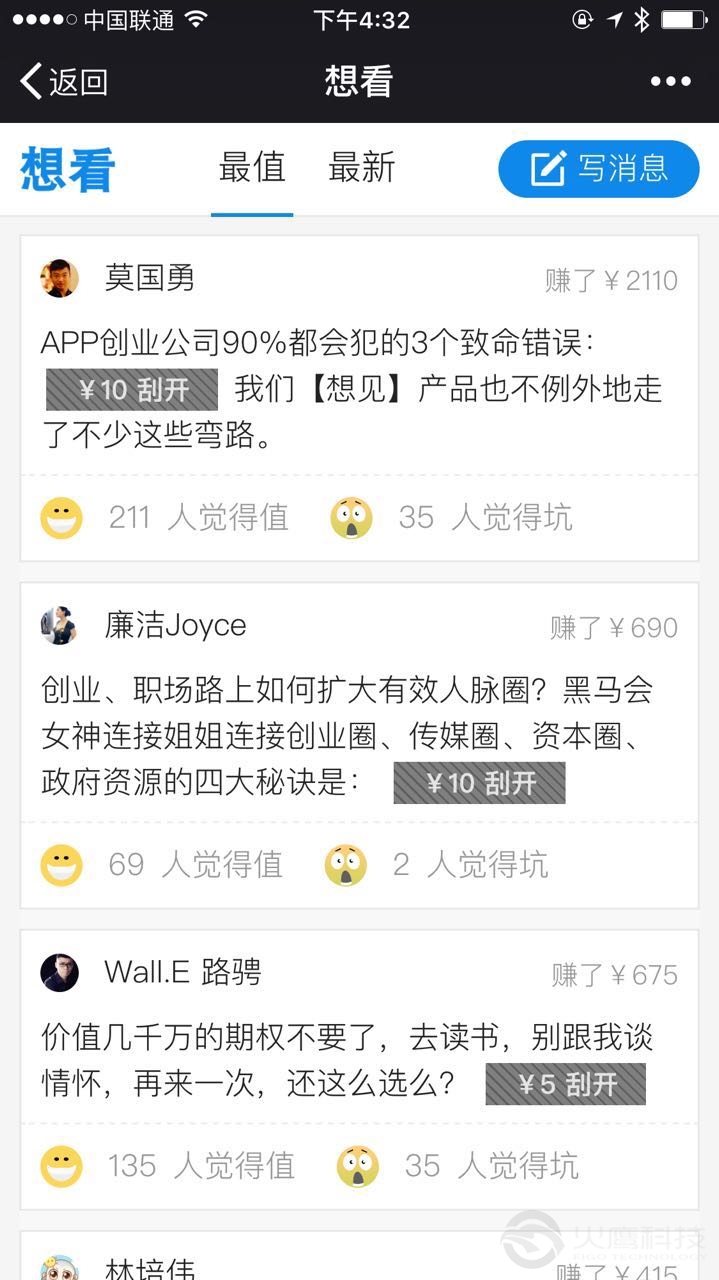
Task: Scratch open ¥10 in 廉洁Joyce's post
Action: (x=479, y=783)
